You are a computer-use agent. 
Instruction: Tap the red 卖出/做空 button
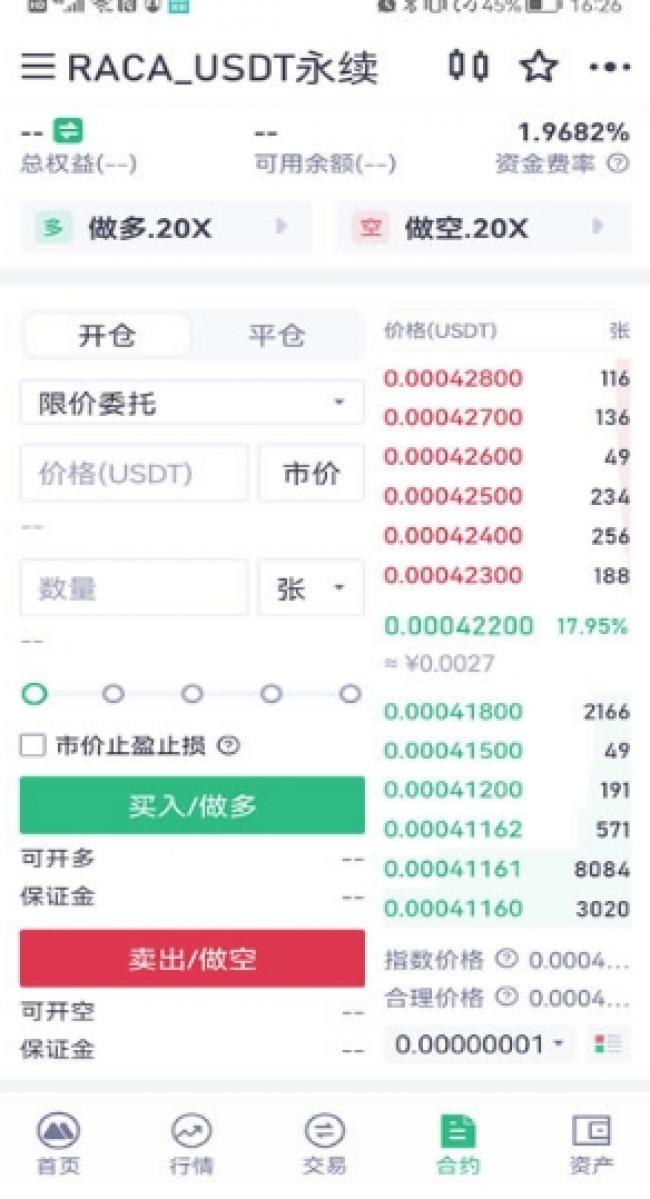[192, 958]
